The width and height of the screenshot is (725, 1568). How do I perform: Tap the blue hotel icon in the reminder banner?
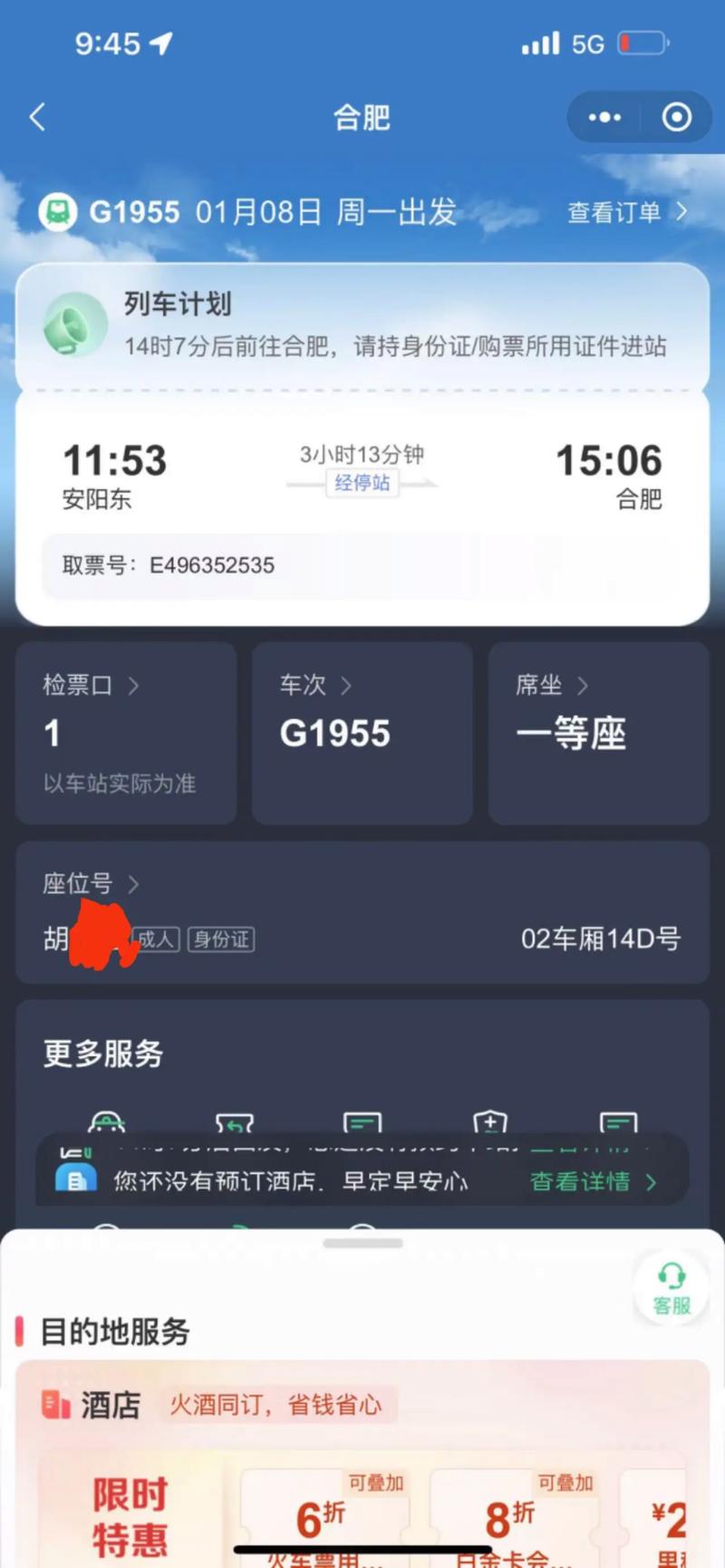(76, 1180)
